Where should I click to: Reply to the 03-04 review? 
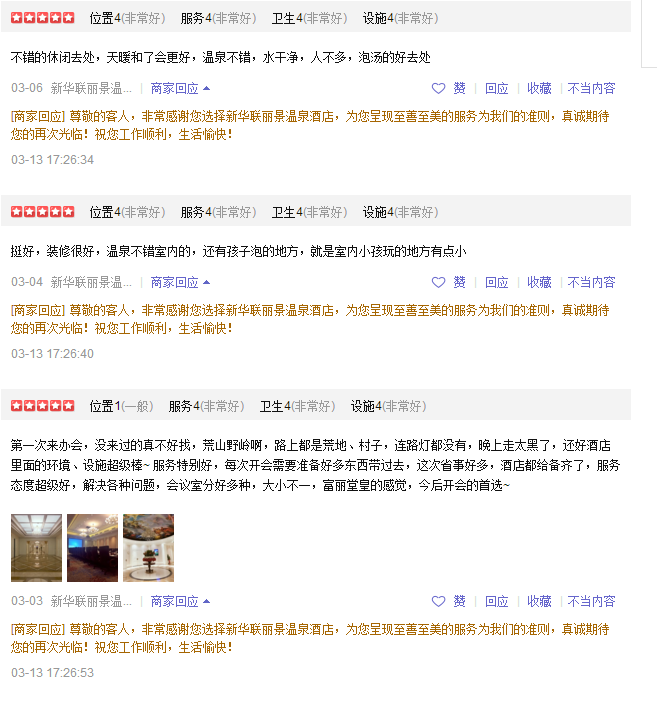point(496,282)
